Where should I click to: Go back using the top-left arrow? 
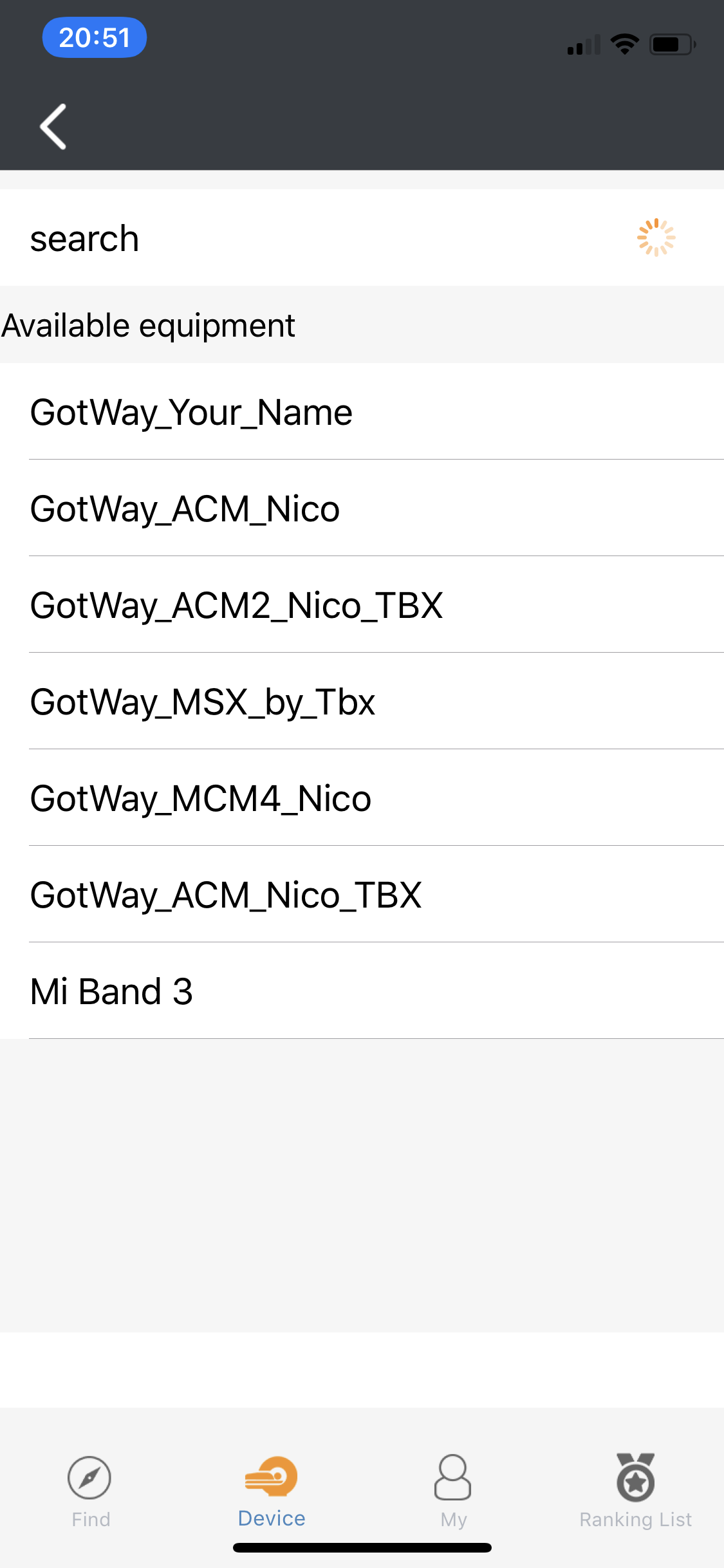pyautogui.click(x=53, y=127)
